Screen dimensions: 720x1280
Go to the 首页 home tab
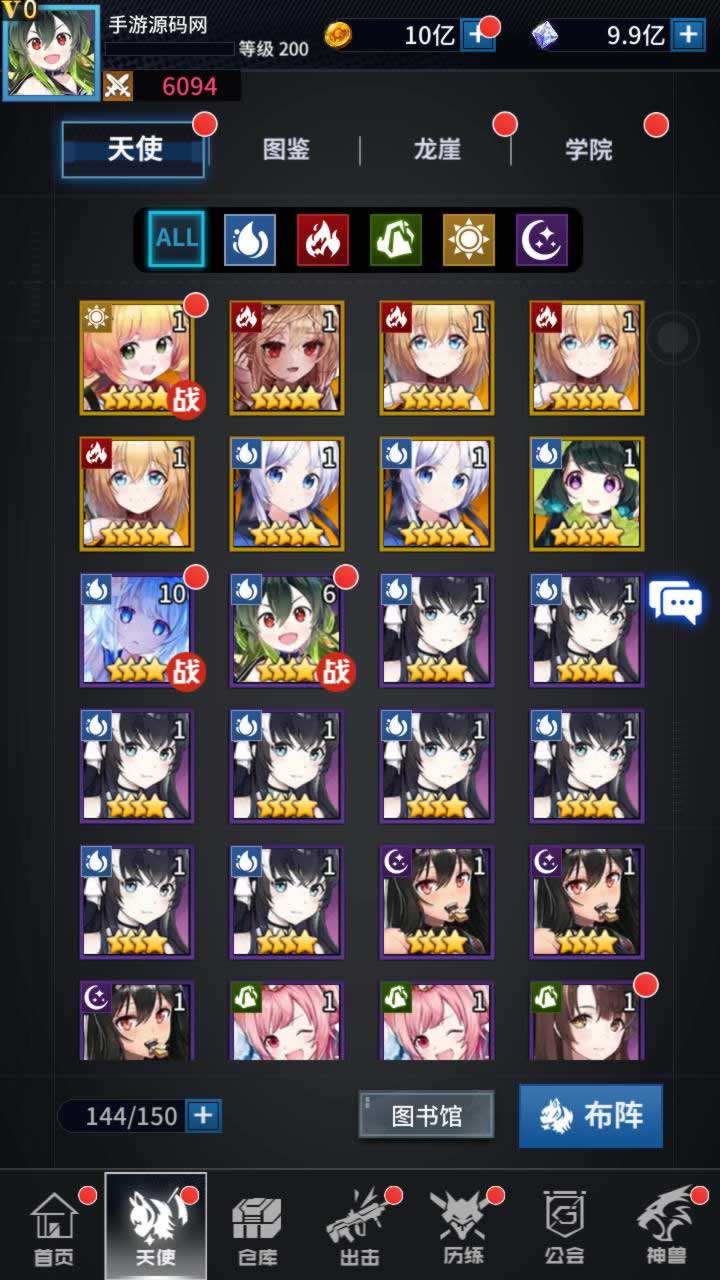coord(54,1228)
